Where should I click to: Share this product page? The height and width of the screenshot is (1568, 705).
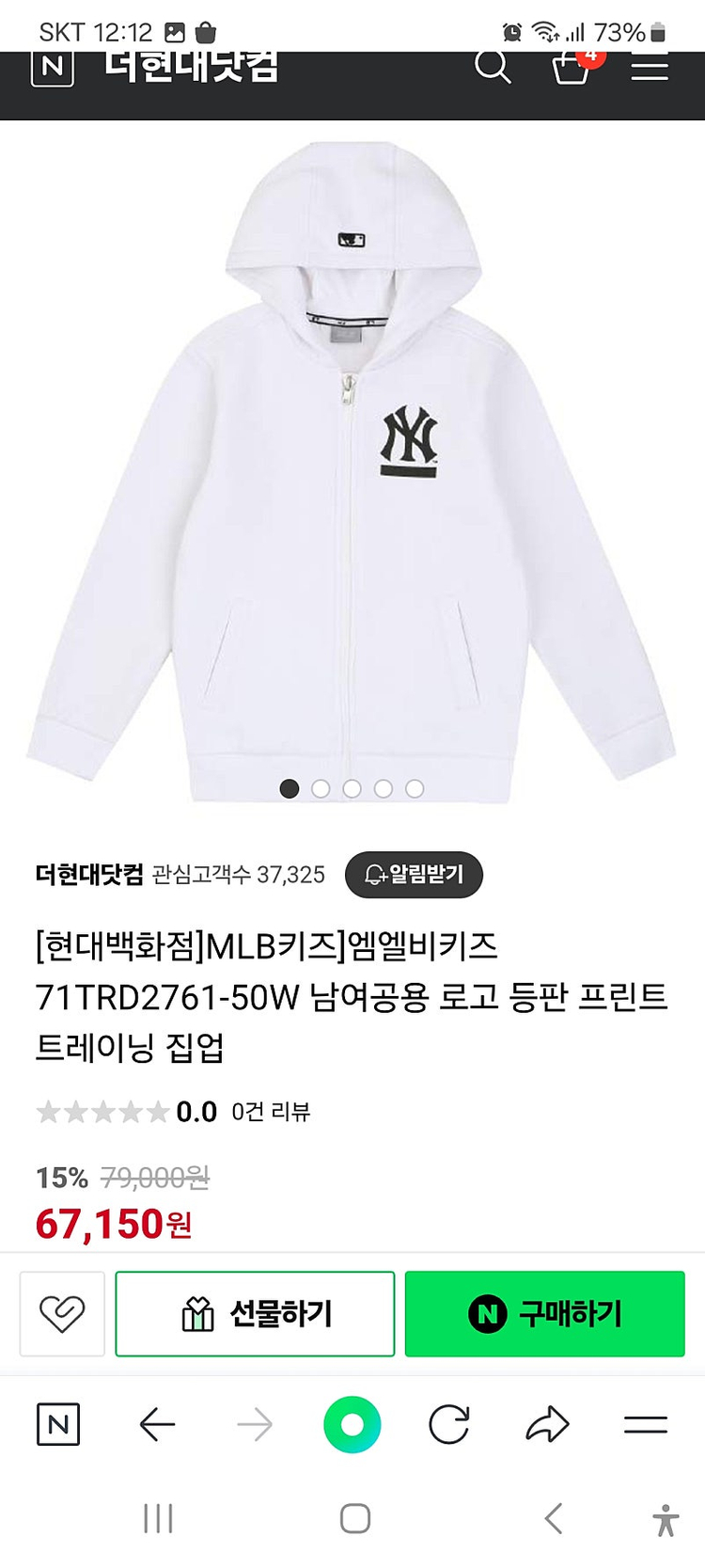point(547,1425)
